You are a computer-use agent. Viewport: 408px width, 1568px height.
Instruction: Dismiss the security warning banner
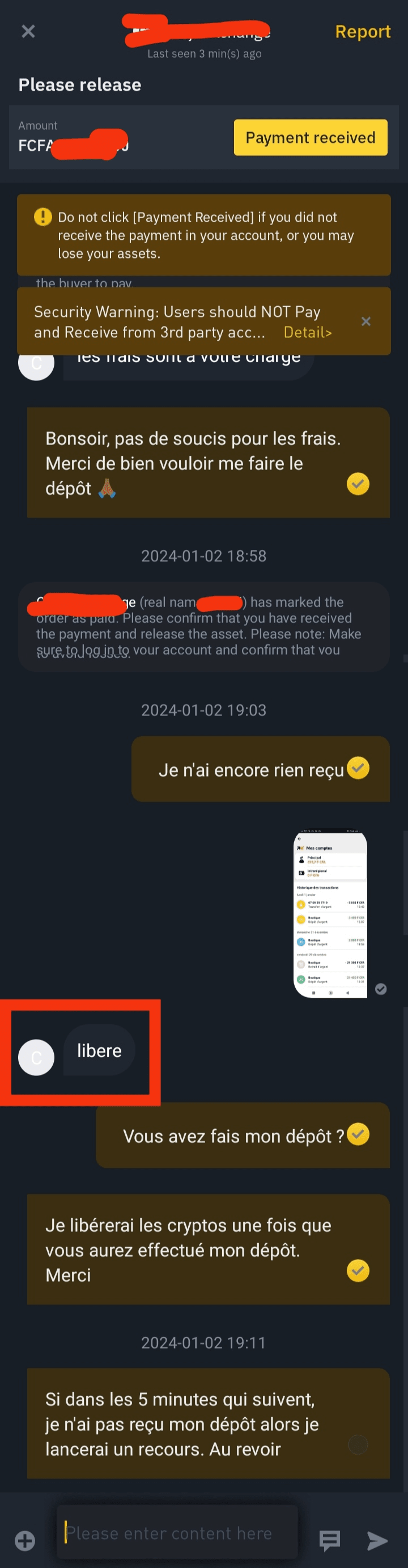[365, 321]
